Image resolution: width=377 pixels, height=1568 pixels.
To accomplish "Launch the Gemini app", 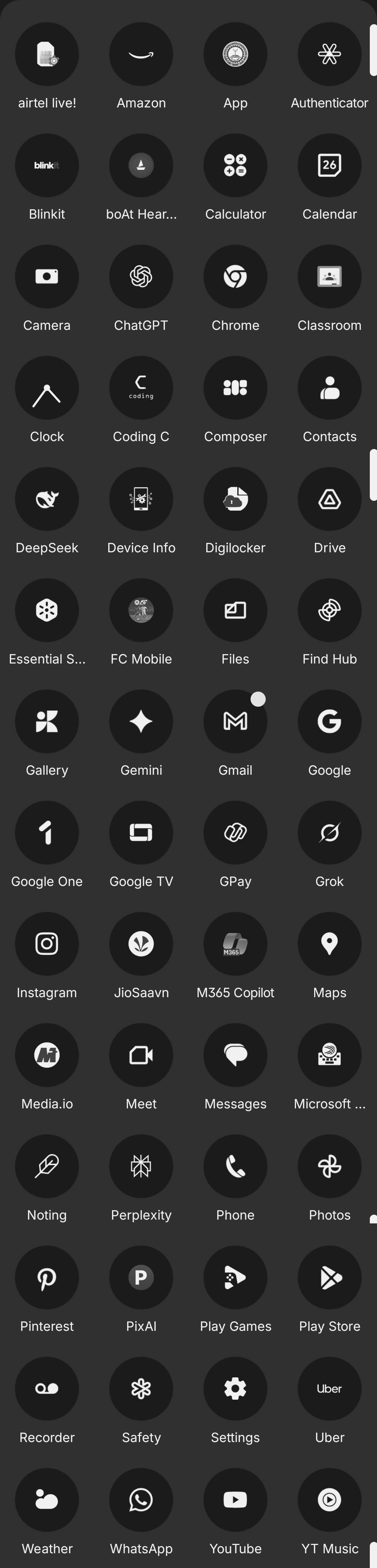I will coord(141,721).
